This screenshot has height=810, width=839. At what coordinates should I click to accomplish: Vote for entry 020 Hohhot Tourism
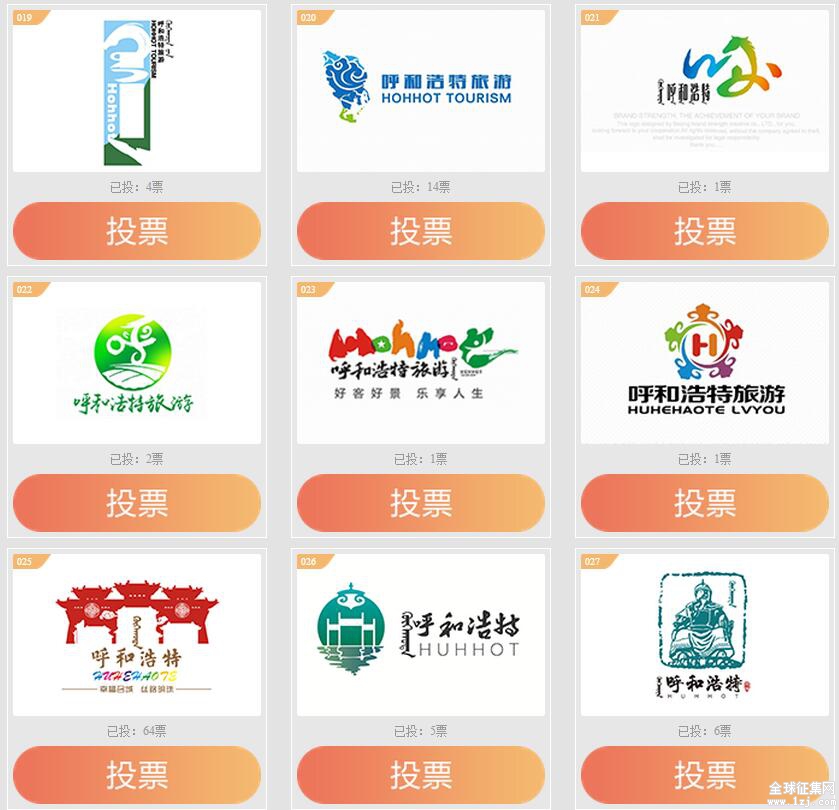click(x=420, y=231)
